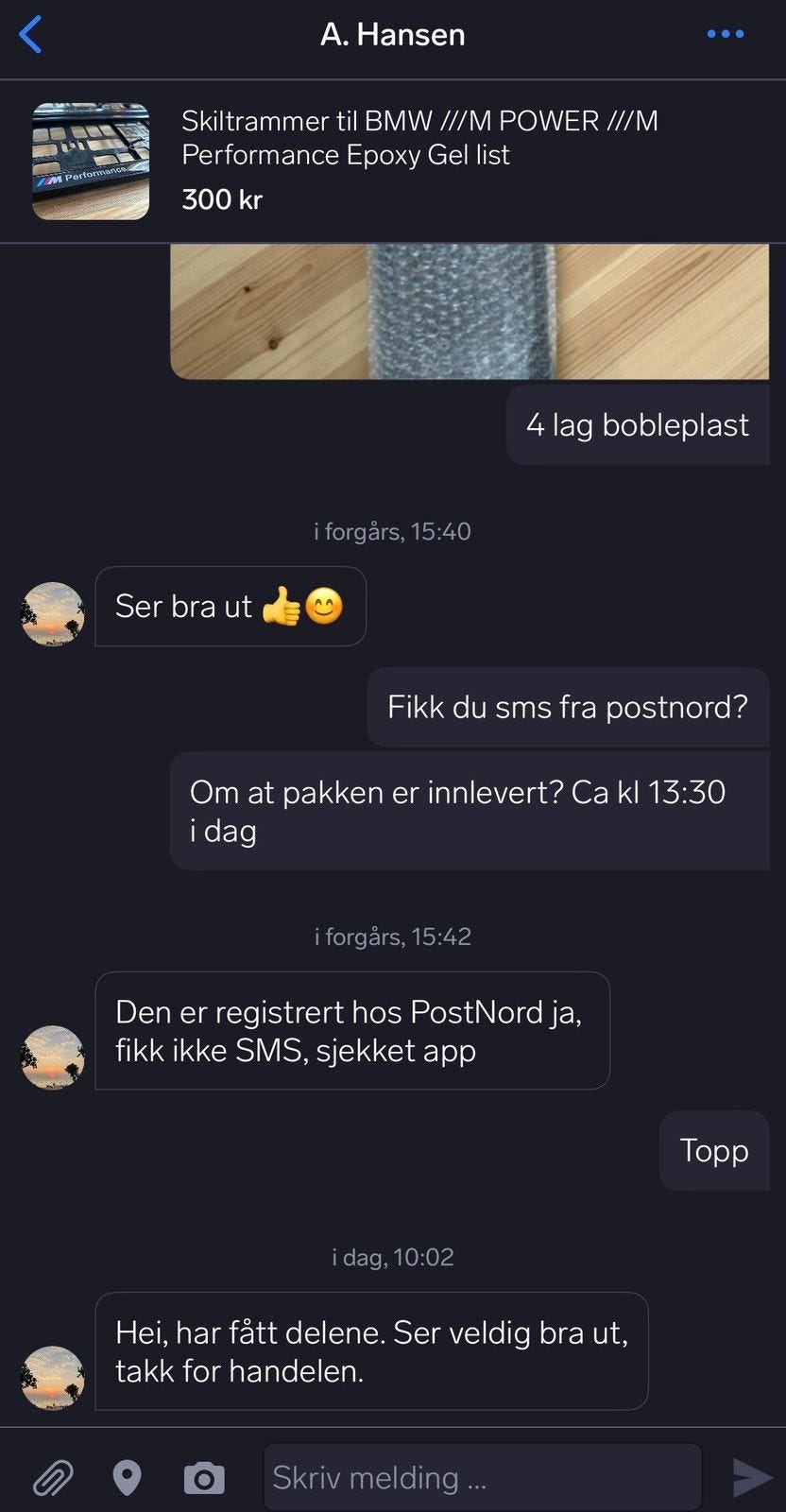Open the listing thumbnail image
The image size is (786, 1512).
pyautogui.click(x=90, y=162)
